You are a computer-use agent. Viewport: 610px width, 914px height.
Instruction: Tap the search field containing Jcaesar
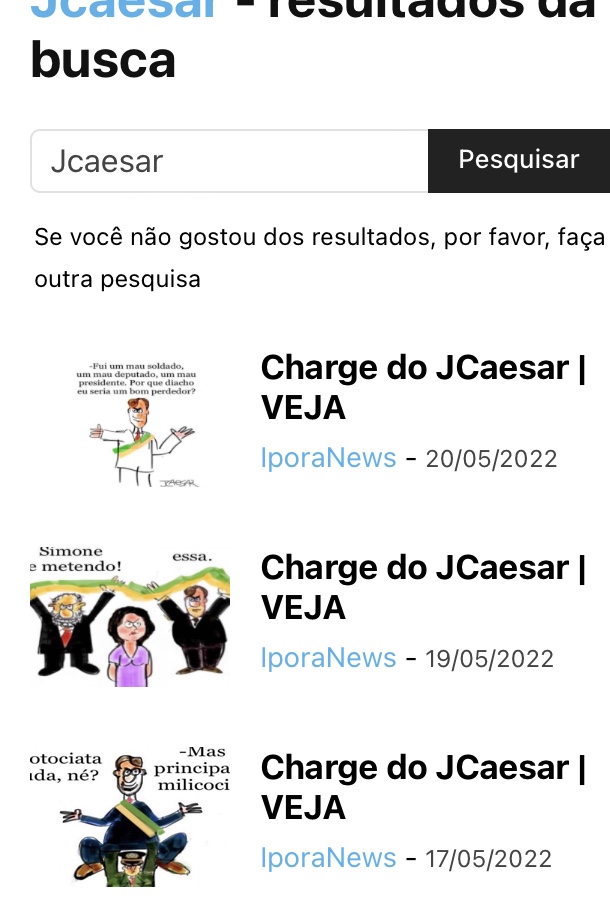229,161
